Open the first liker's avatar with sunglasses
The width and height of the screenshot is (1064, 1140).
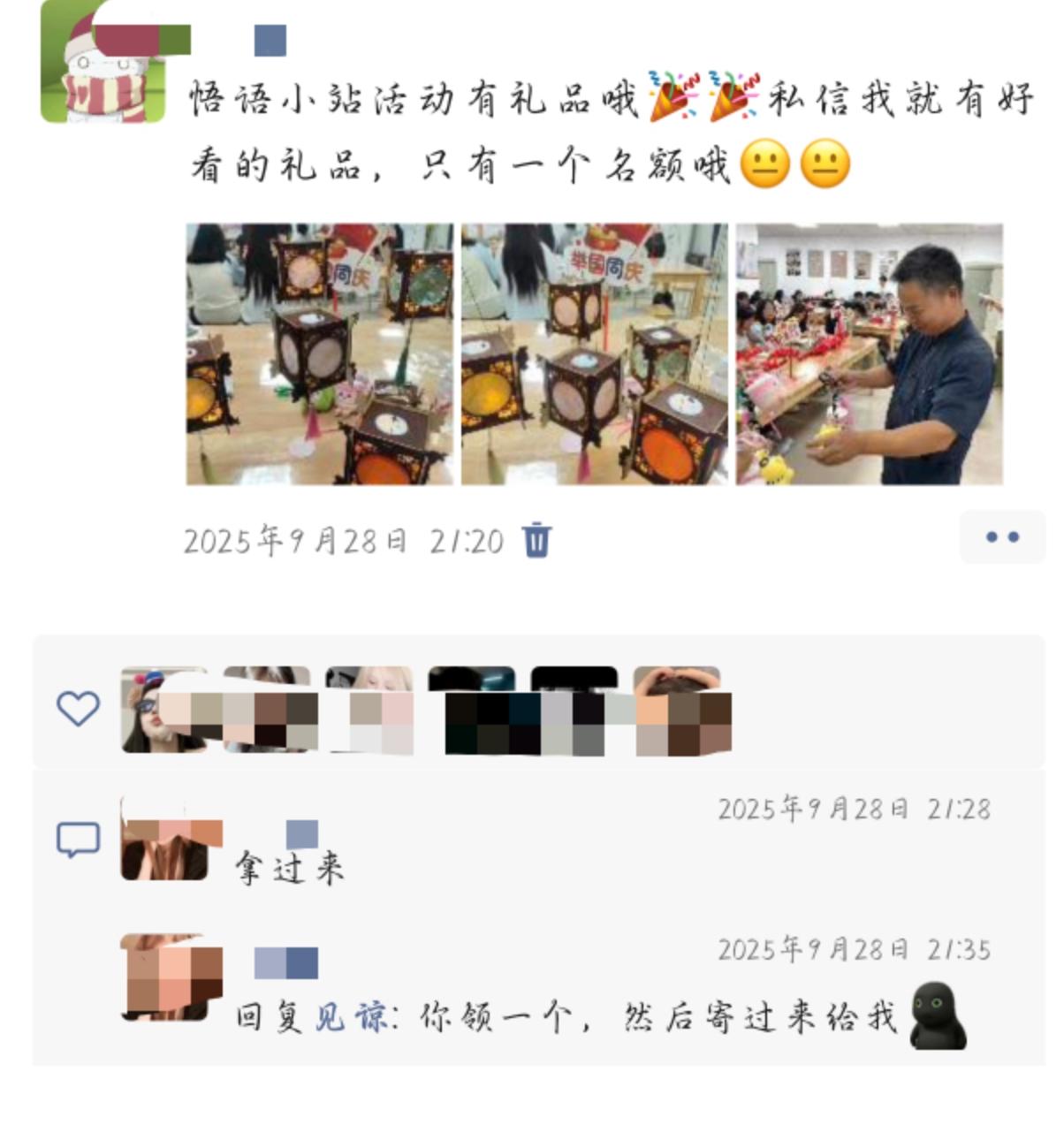(x=163, y=710)
